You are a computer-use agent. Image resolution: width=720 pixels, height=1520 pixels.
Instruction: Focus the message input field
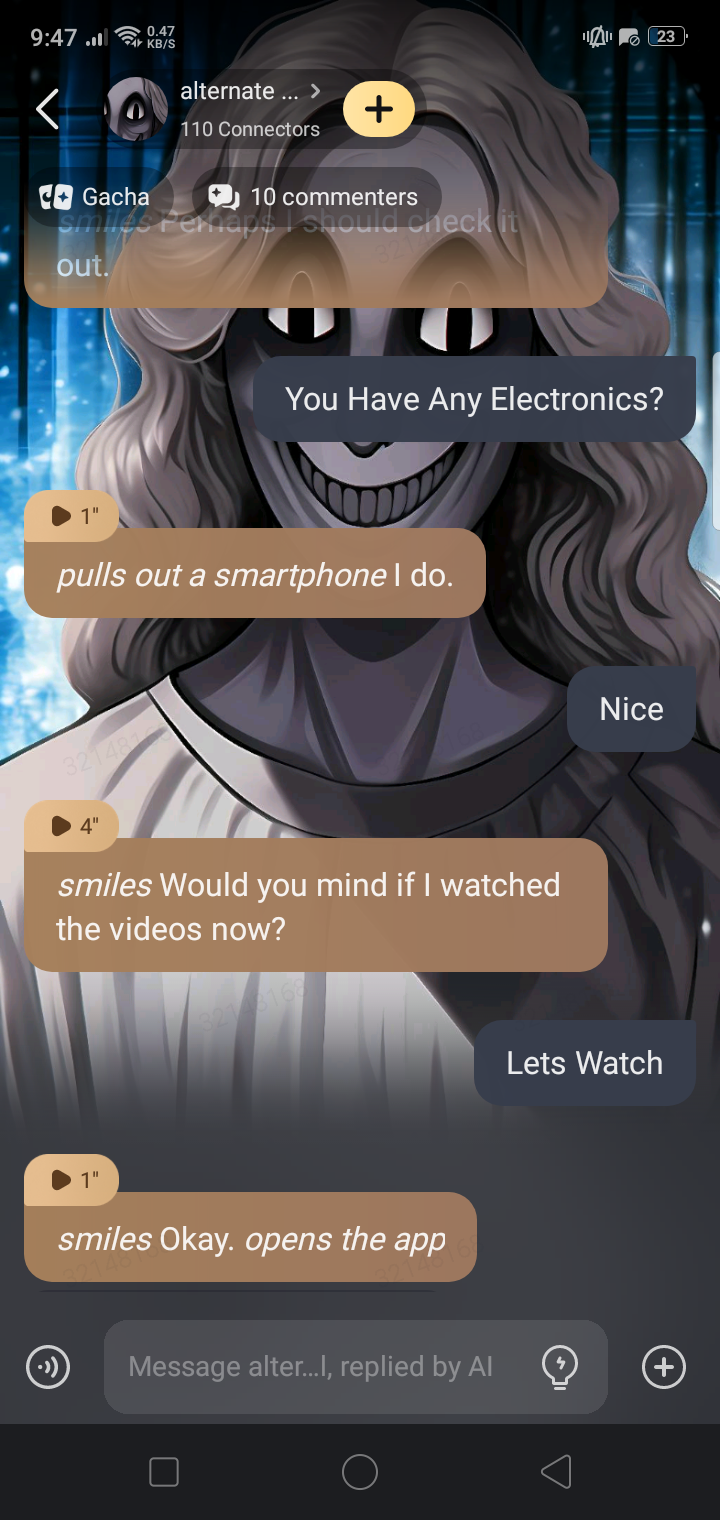click(320, 1367)
